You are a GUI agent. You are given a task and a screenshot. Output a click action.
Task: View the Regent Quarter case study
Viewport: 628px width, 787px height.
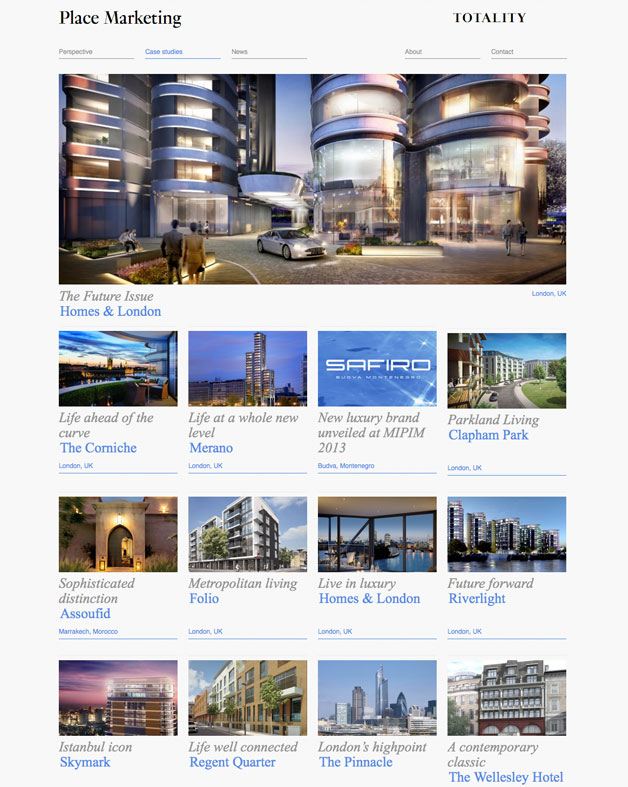[x=232, y=762]
